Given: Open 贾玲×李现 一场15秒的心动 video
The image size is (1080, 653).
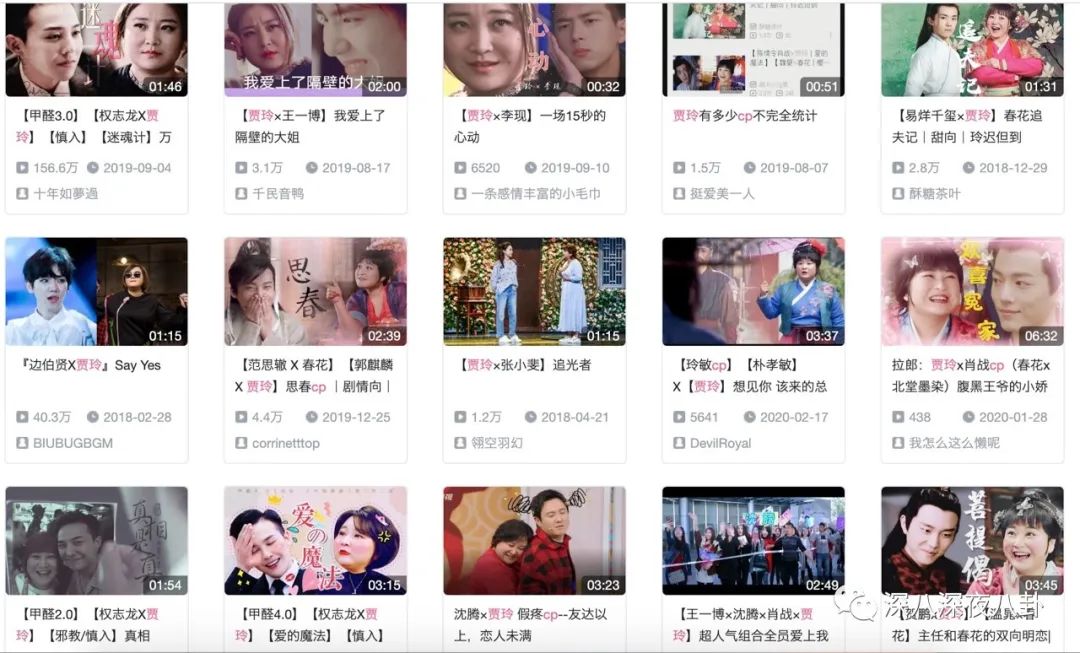Looking at the screenshot, I should 534,49.
